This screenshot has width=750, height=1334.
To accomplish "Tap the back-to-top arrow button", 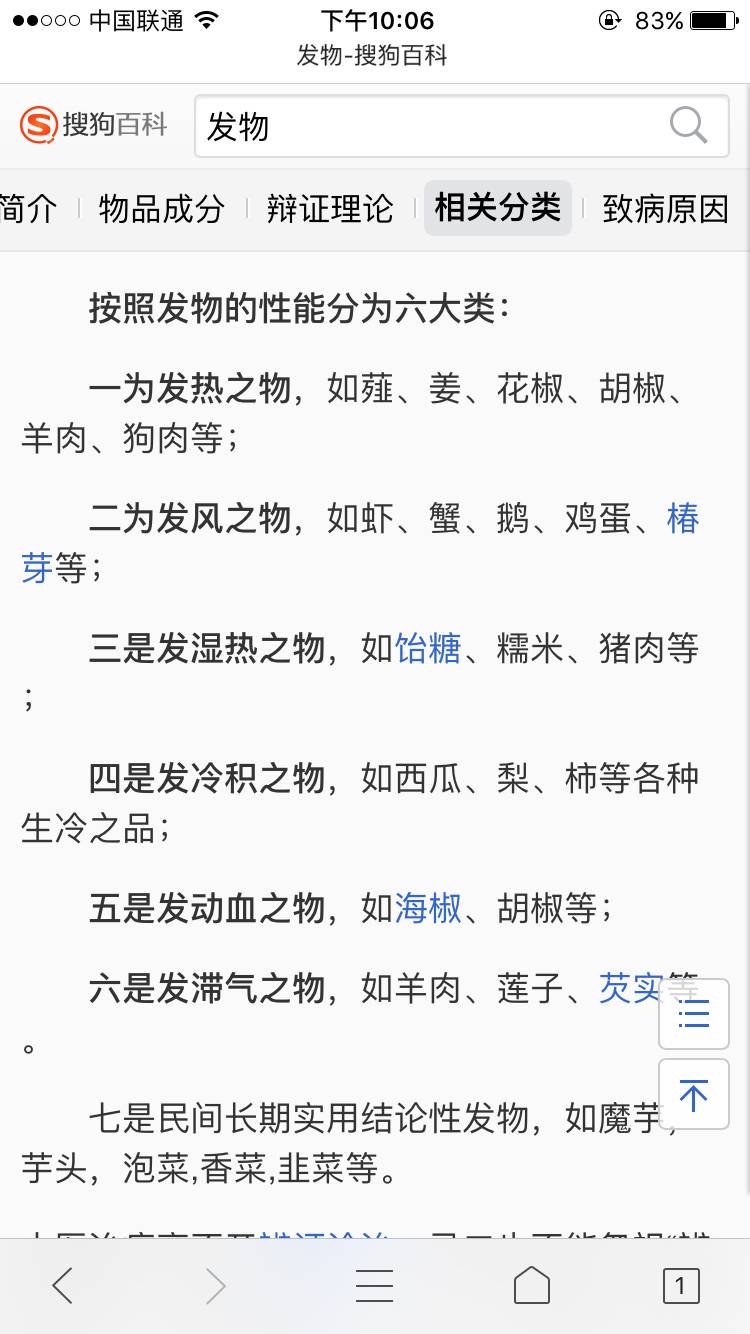I will pyautogui.click(x=693, y=1095).
